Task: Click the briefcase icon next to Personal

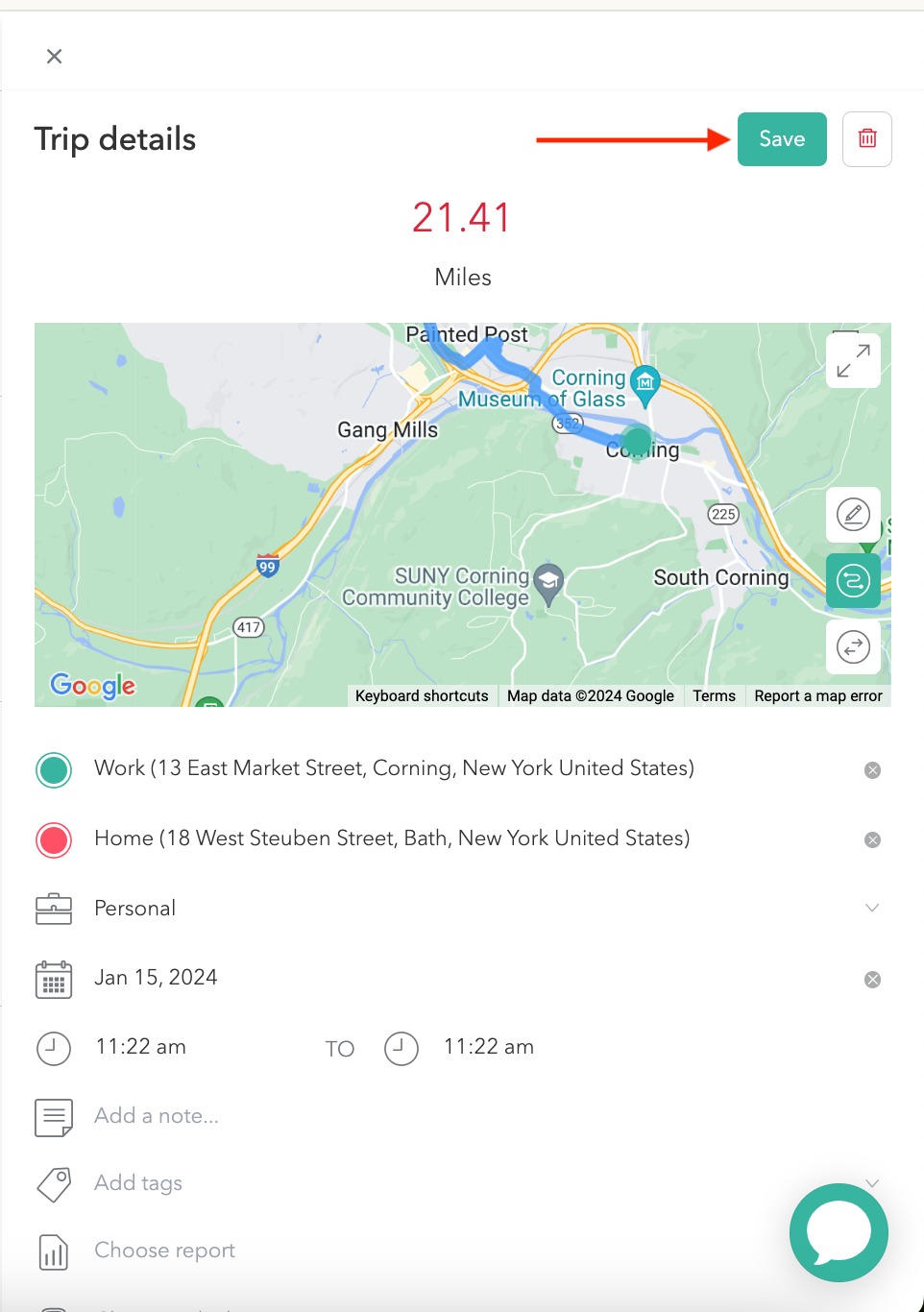Action: point(54,909)
